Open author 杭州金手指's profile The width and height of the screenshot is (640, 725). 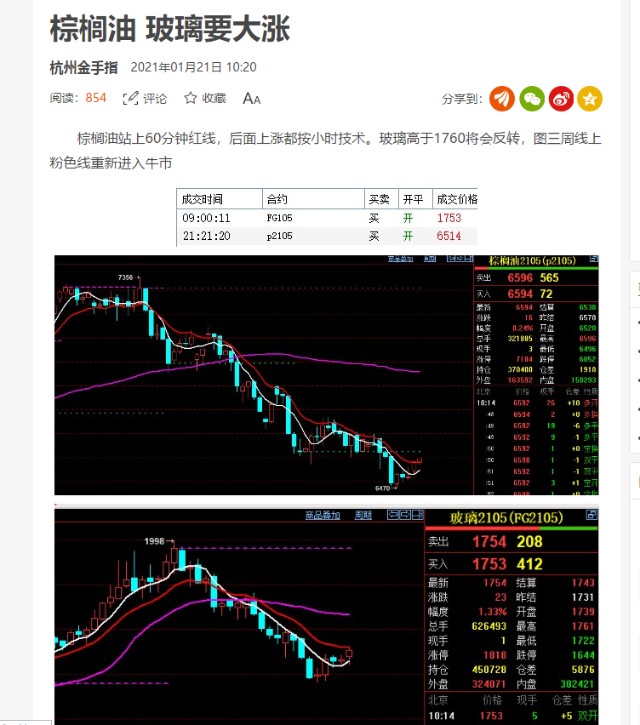(84, 68)
